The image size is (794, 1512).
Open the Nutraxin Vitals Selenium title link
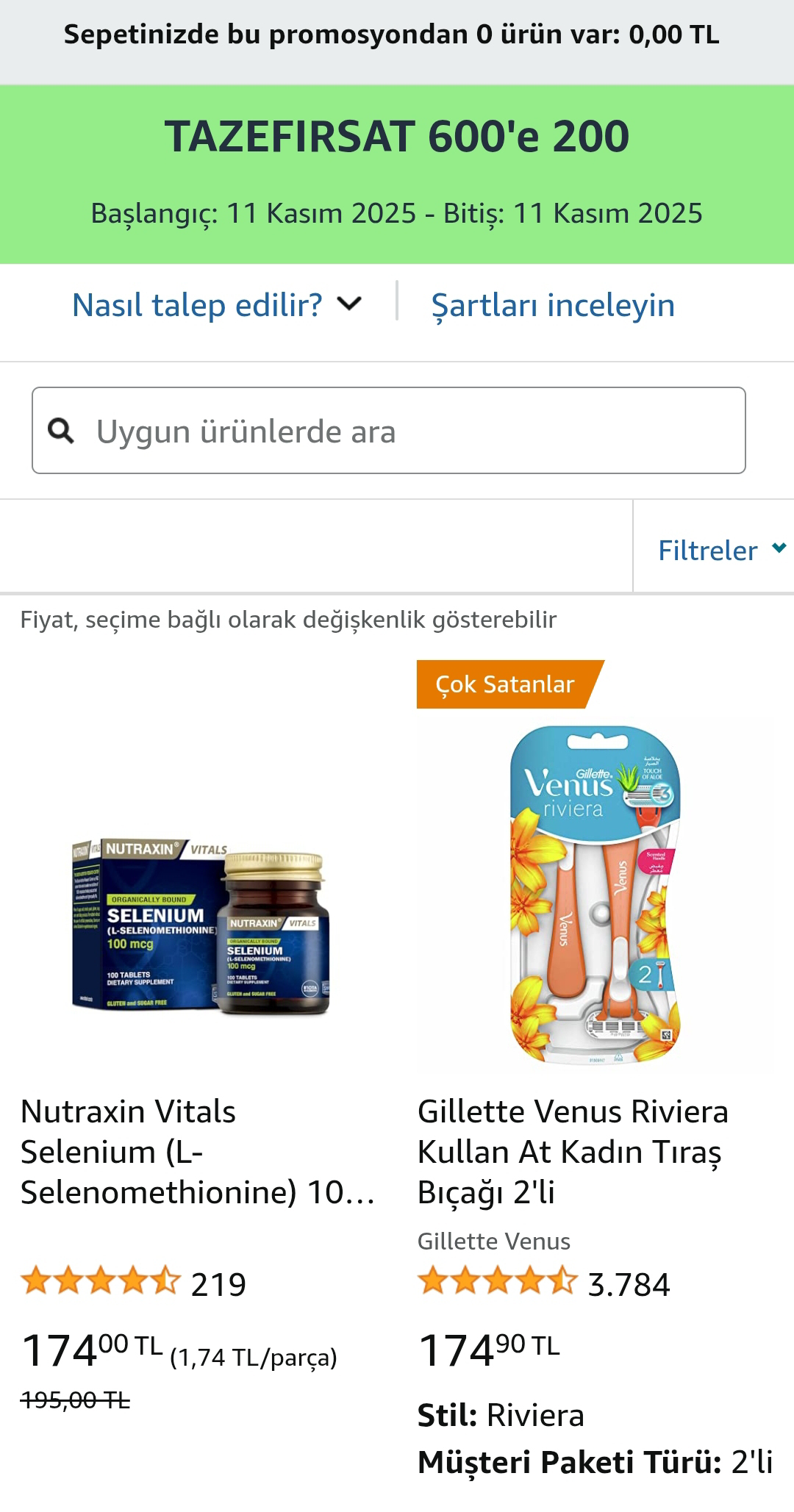197,1152
